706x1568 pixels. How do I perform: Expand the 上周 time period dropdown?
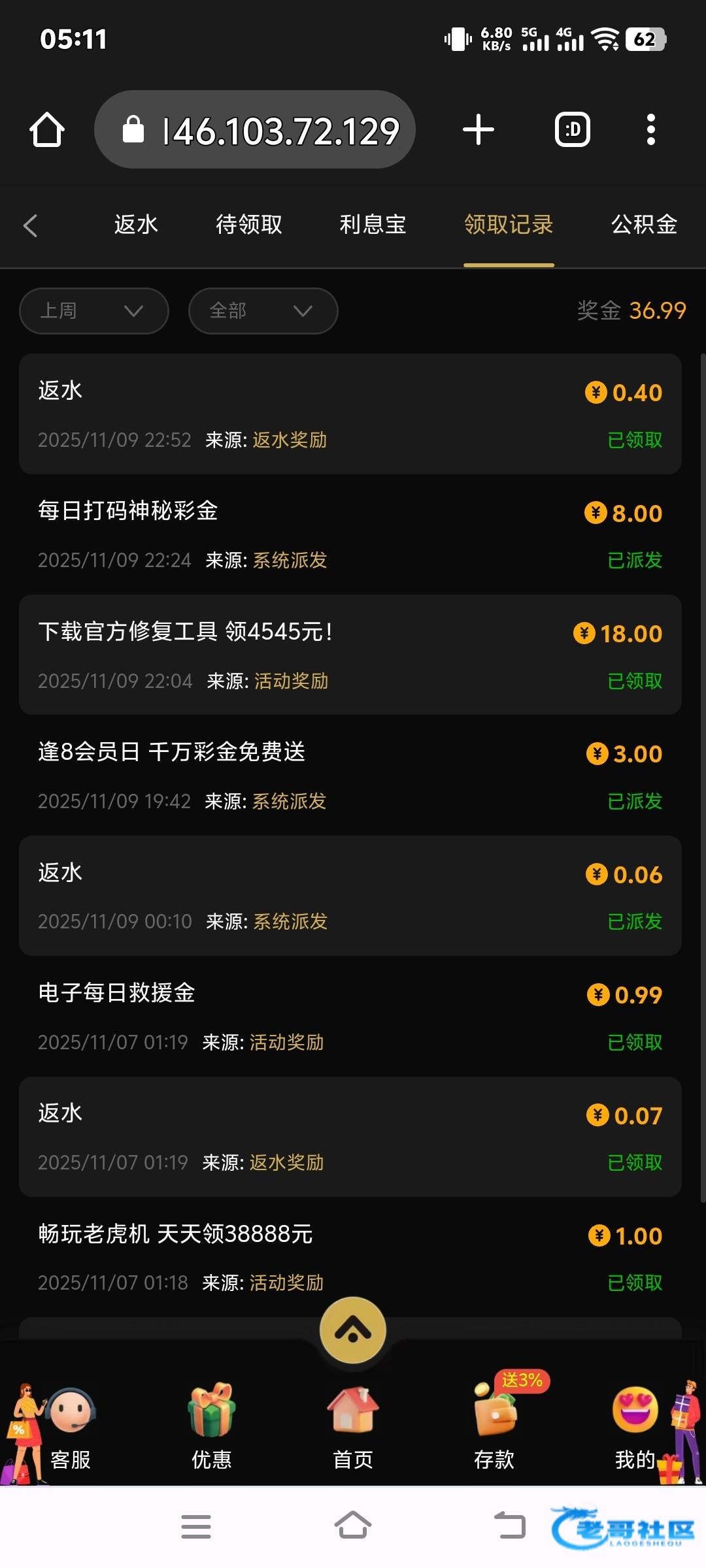pyautogui.click(x=94, y=311)
